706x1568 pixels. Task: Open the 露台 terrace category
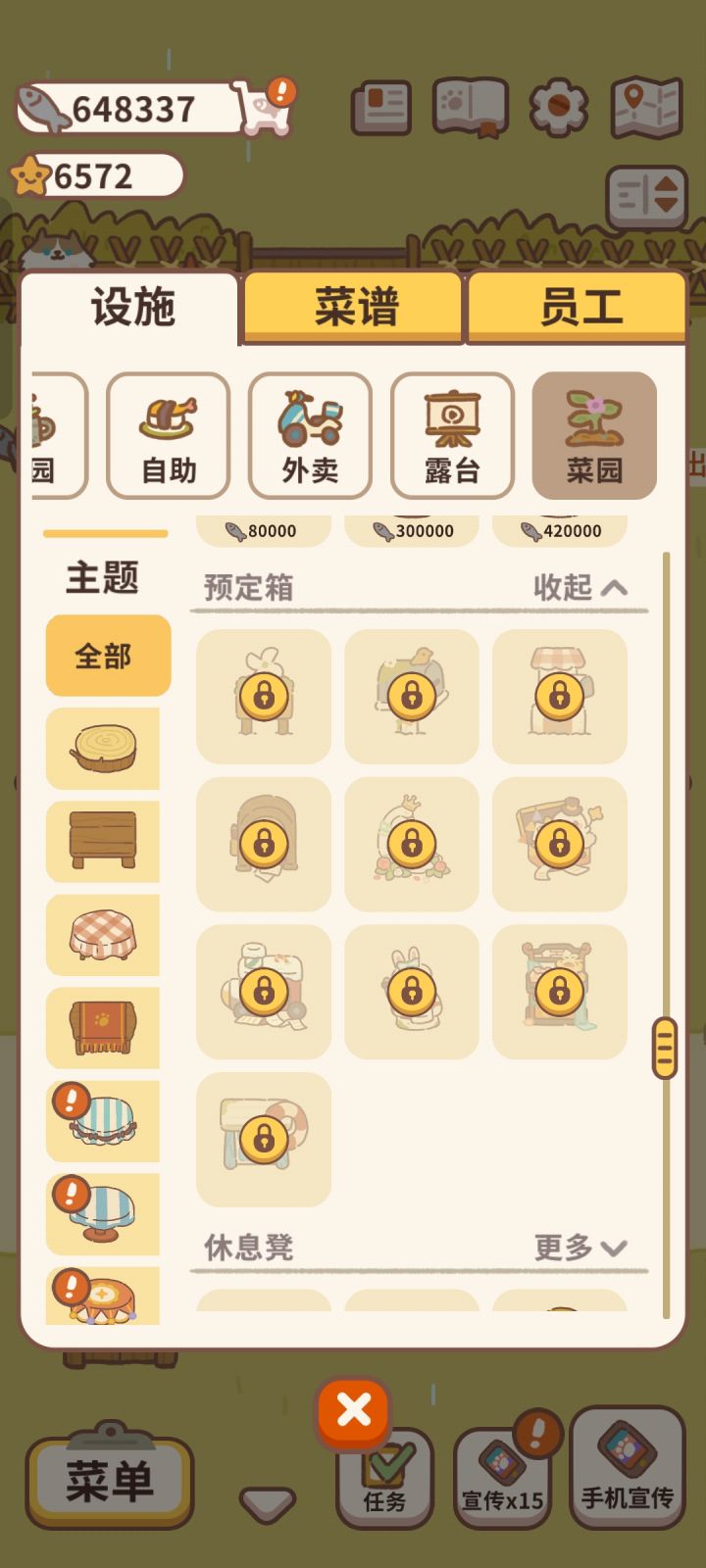(x=452, y=436)
